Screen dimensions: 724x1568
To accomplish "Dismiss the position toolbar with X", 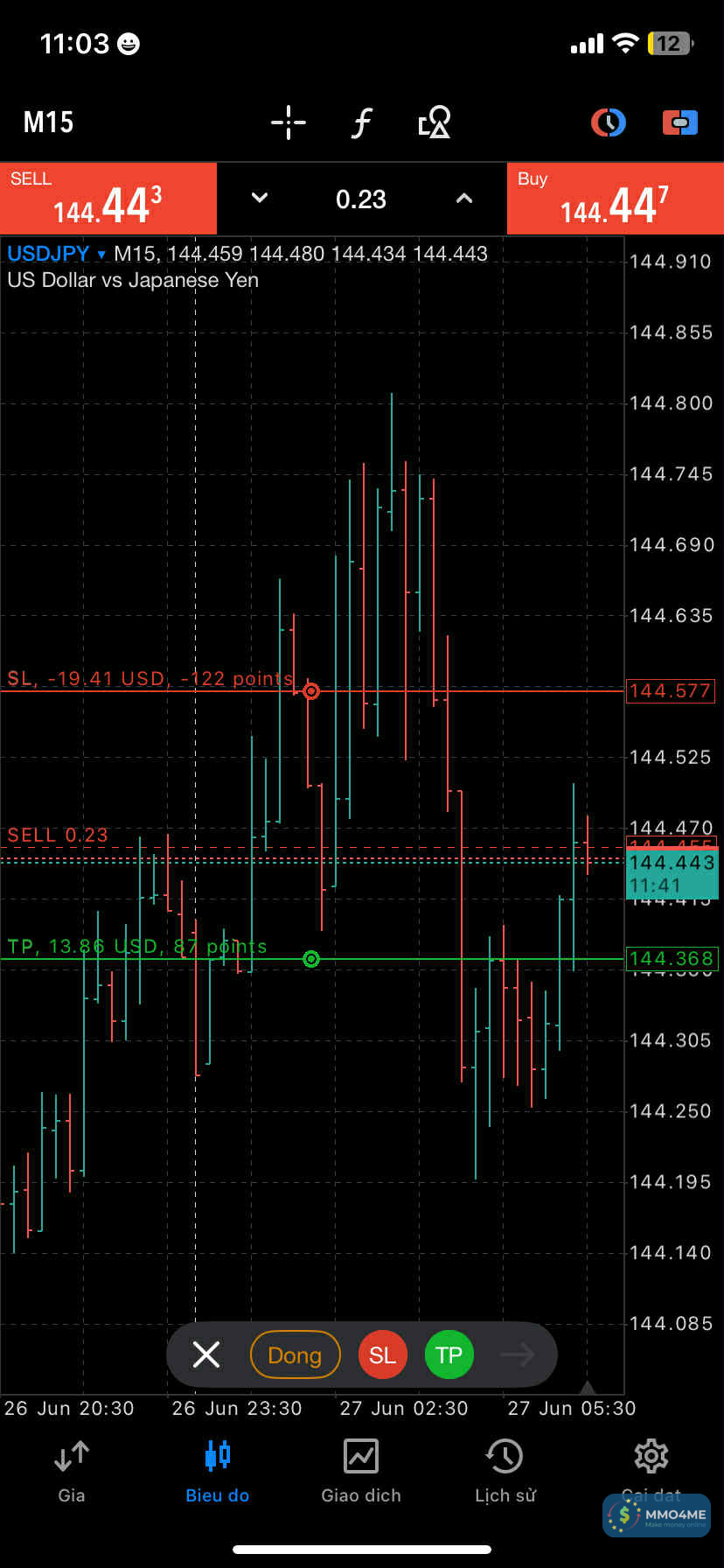I will point(206,1354).
